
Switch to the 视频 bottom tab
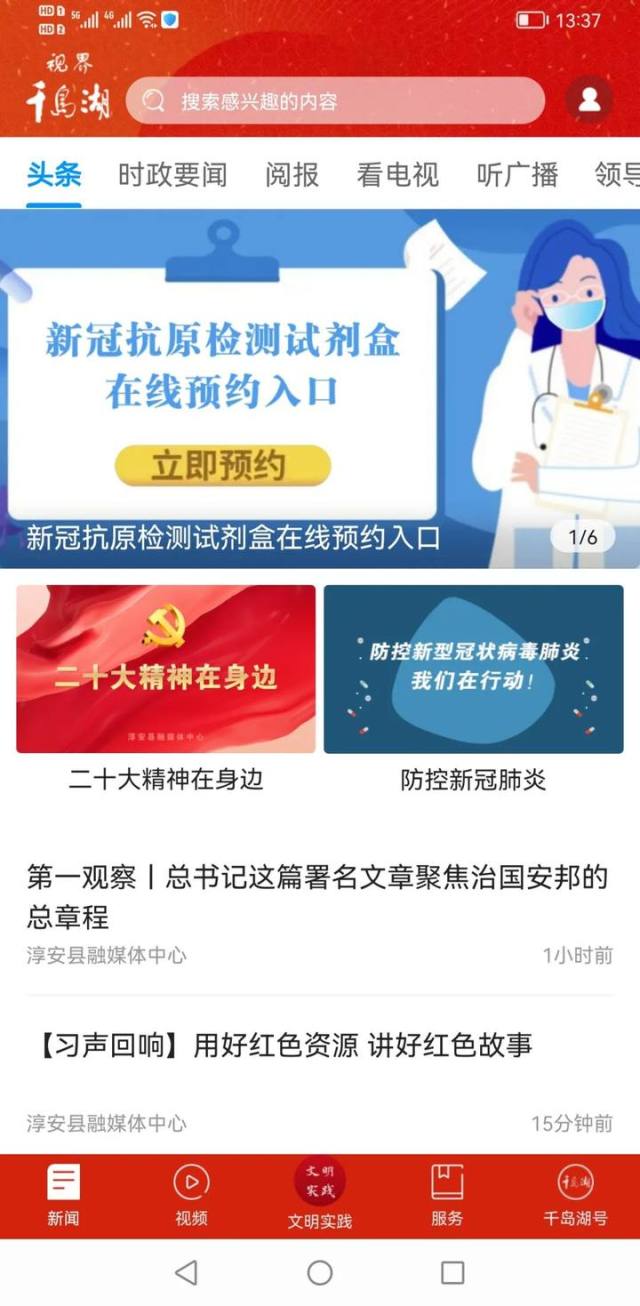coord(191,1195)
